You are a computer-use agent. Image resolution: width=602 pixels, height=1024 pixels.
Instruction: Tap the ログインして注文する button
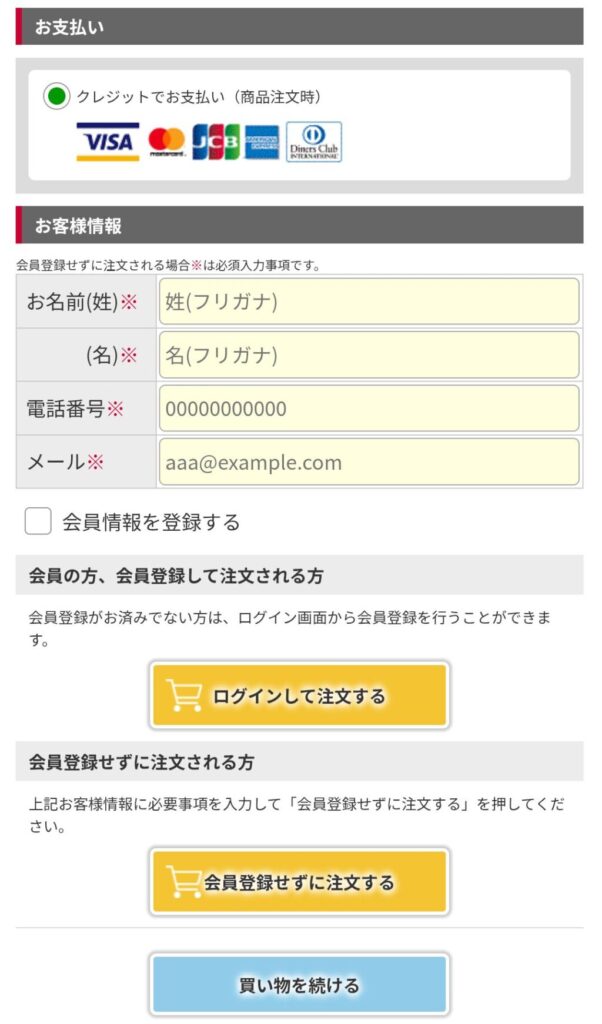299,695
